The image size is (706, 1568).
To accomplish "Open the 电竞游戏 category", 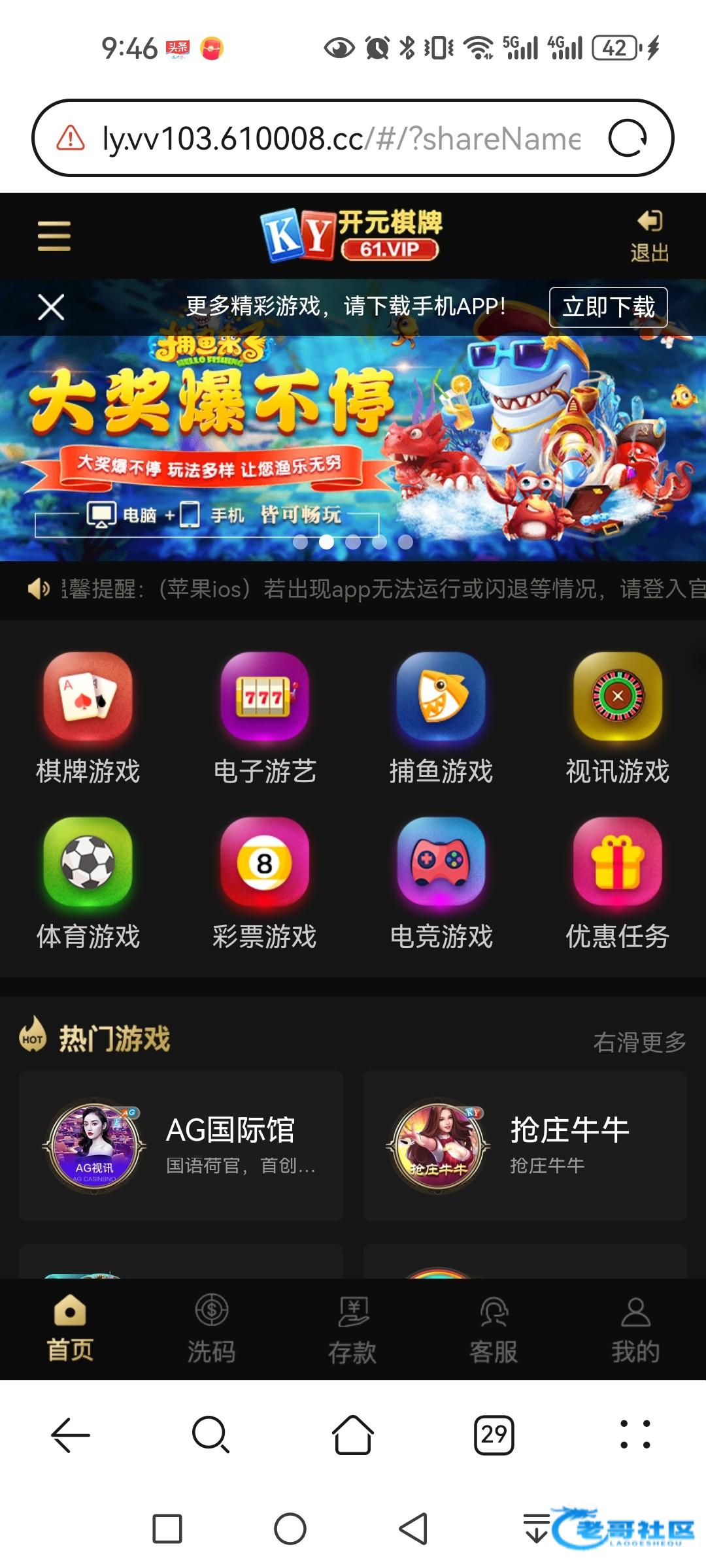I will (x=441, y=883).
